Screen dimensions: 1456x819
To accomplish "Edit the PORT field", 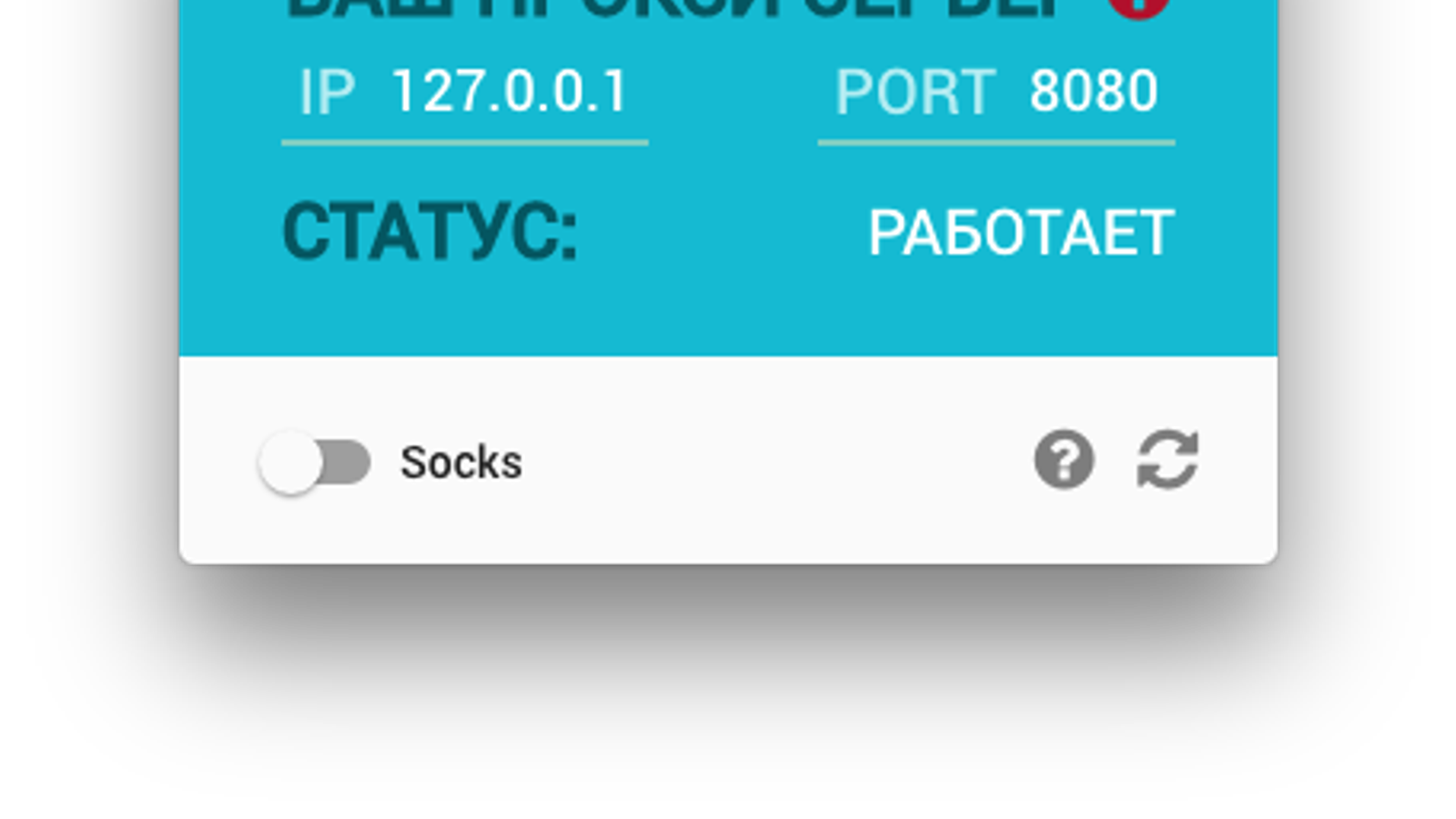I will (x=1092, y=93).
